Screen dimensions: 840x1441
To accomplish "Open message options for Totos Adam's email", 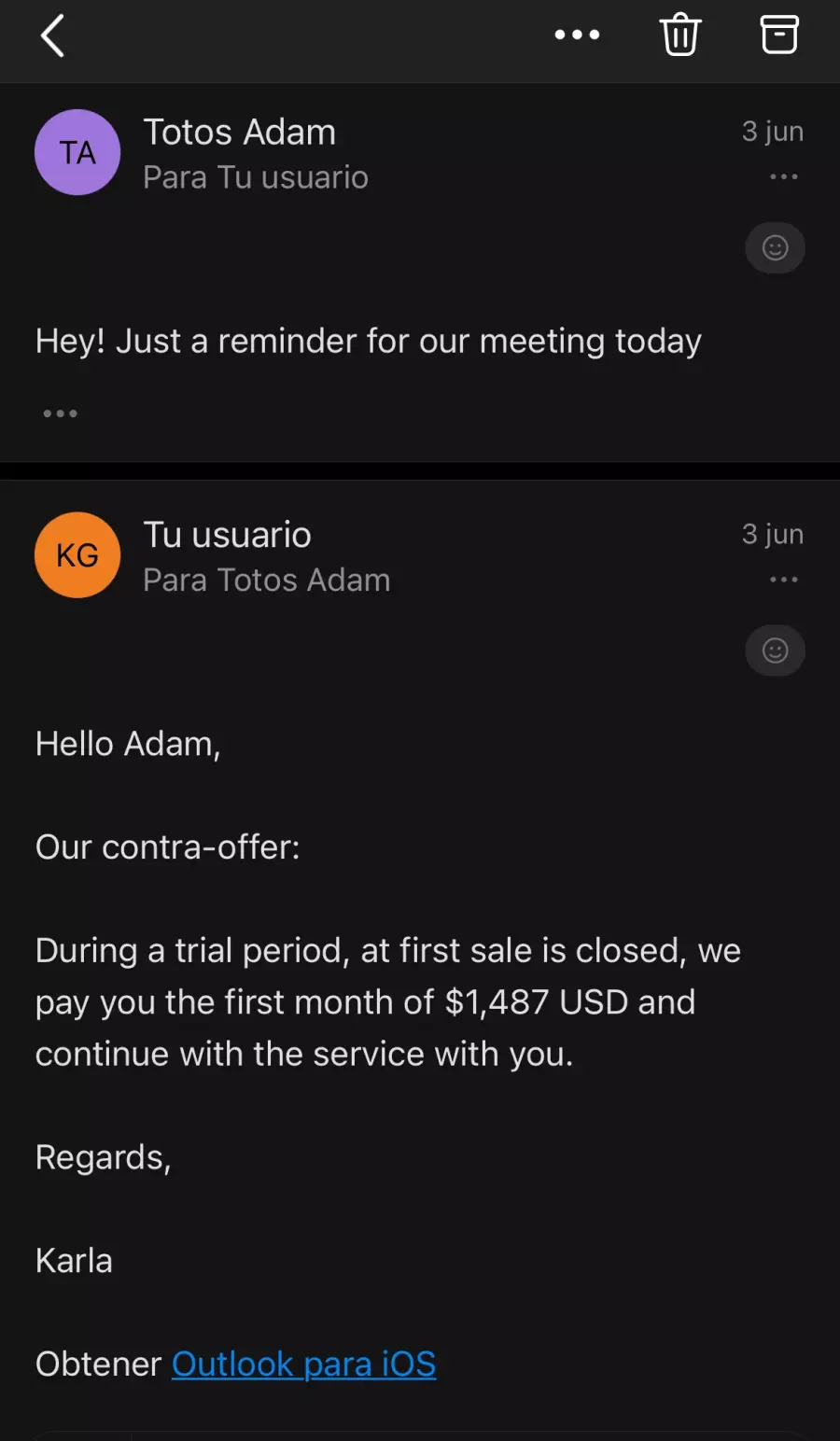I will click(784, 176).
